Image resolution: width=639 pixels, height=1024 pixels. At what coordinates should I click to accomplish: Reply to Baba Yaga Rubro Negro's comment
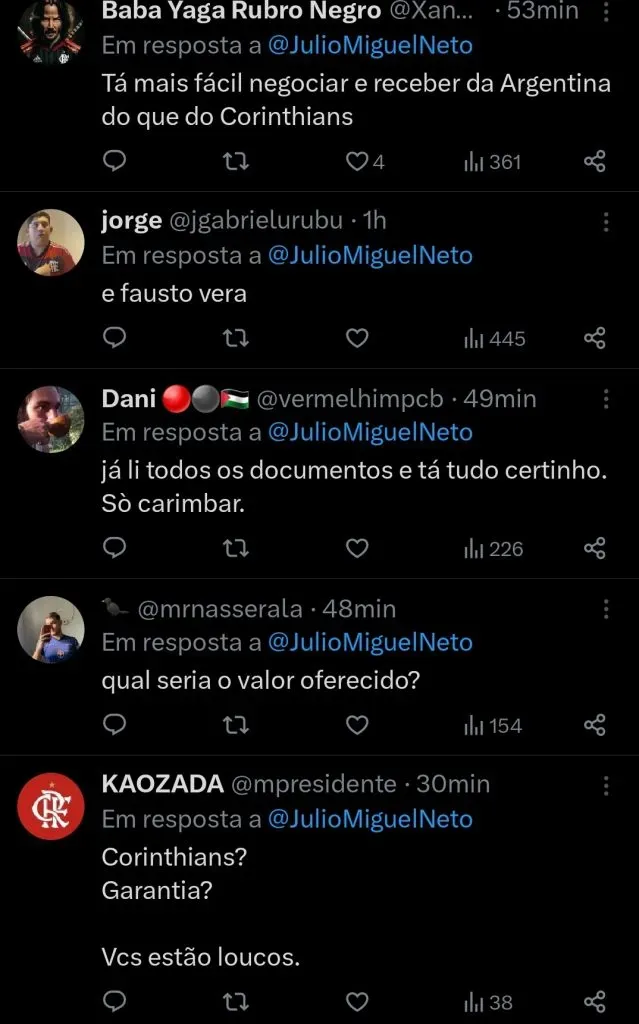coord(115,161)
